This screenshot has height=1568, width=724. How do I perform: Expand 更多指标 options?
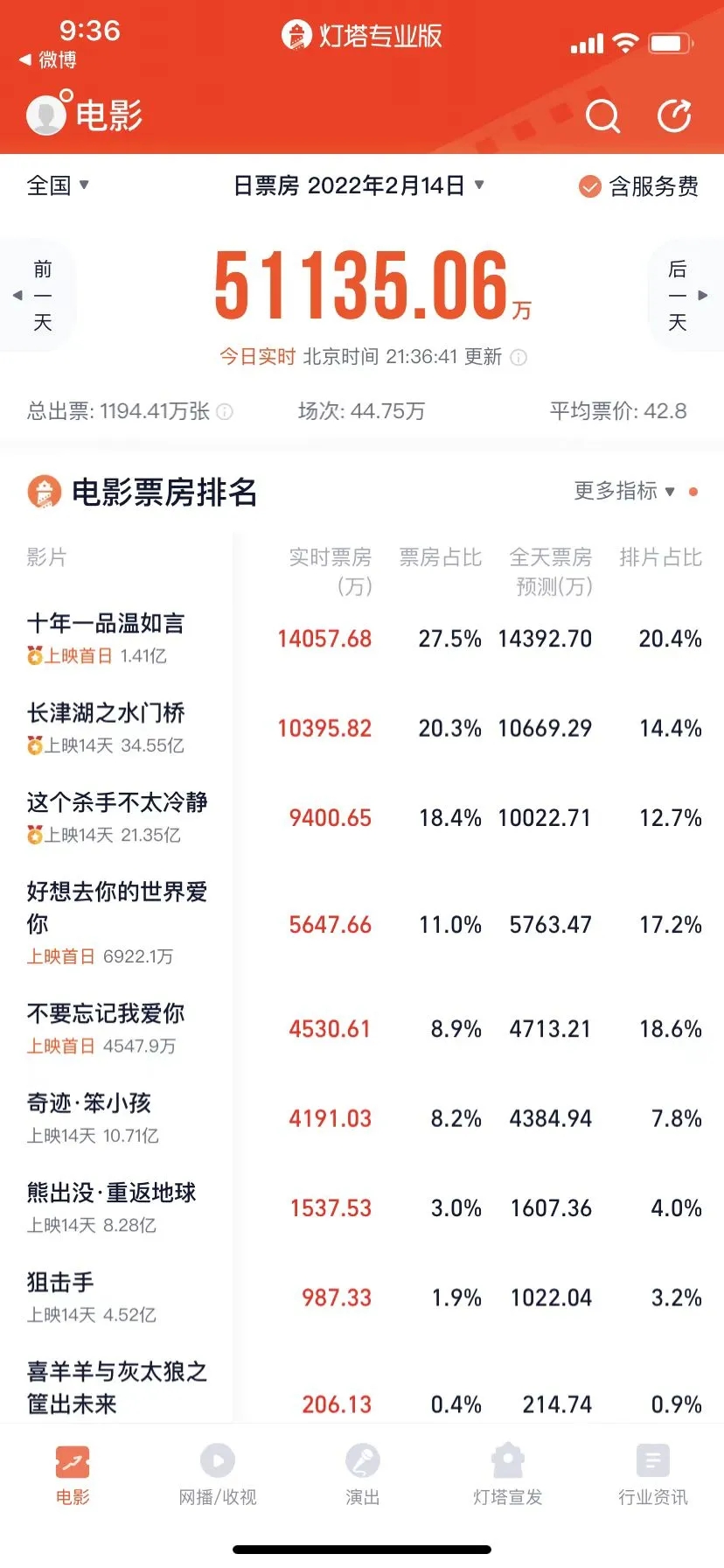point(624,491)
